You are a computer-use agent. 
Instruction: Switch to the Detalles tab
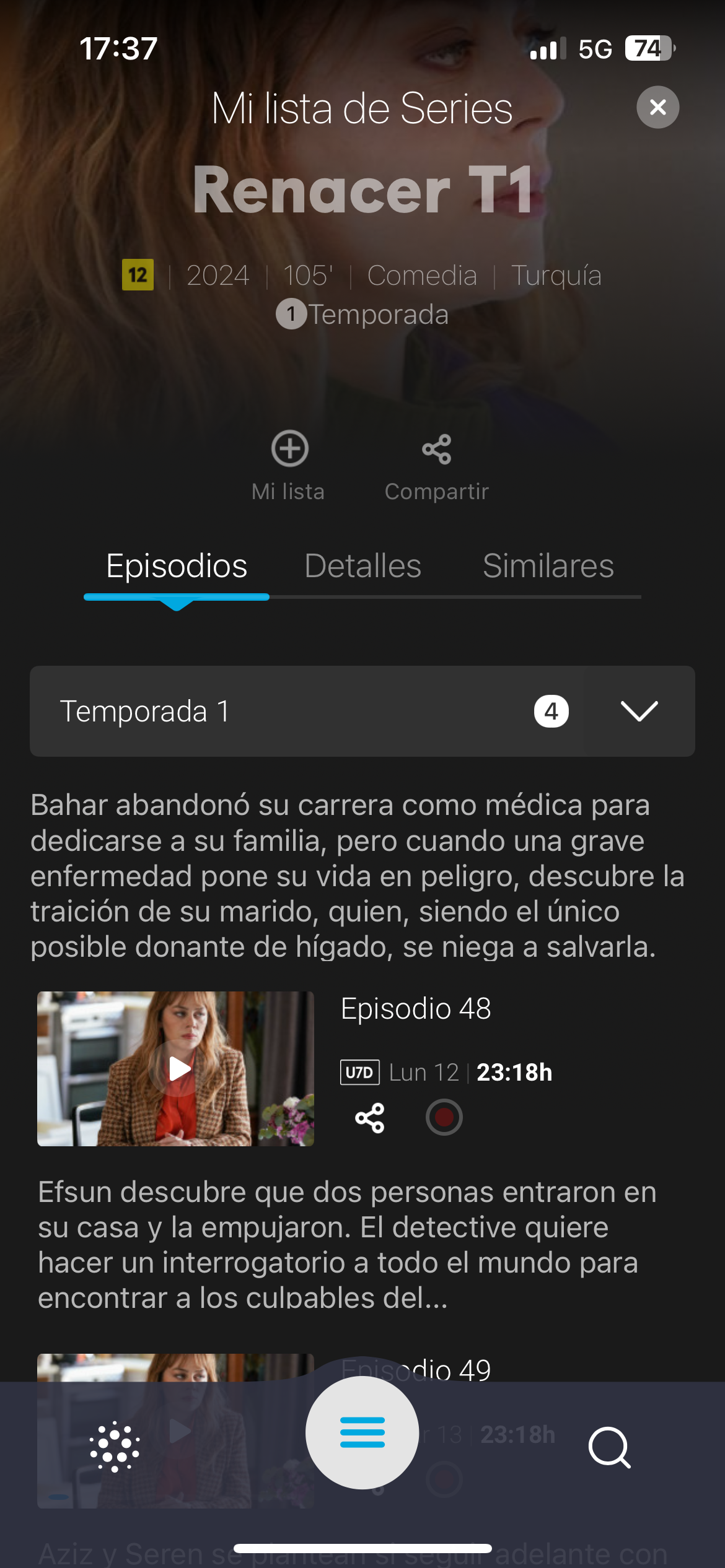pos(362,566)
